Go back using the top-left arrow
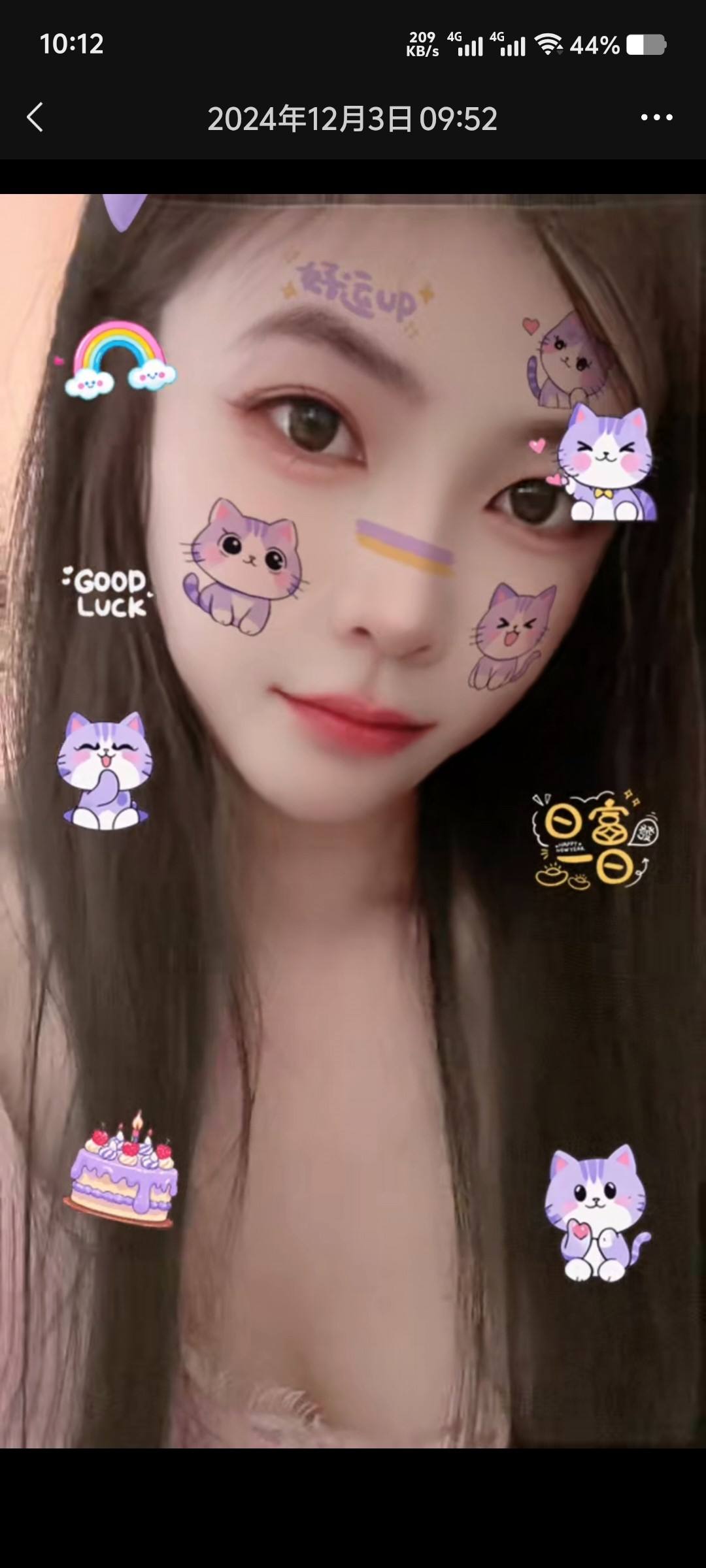Screen dimensions: 706x1568 [x=35, y=118]
